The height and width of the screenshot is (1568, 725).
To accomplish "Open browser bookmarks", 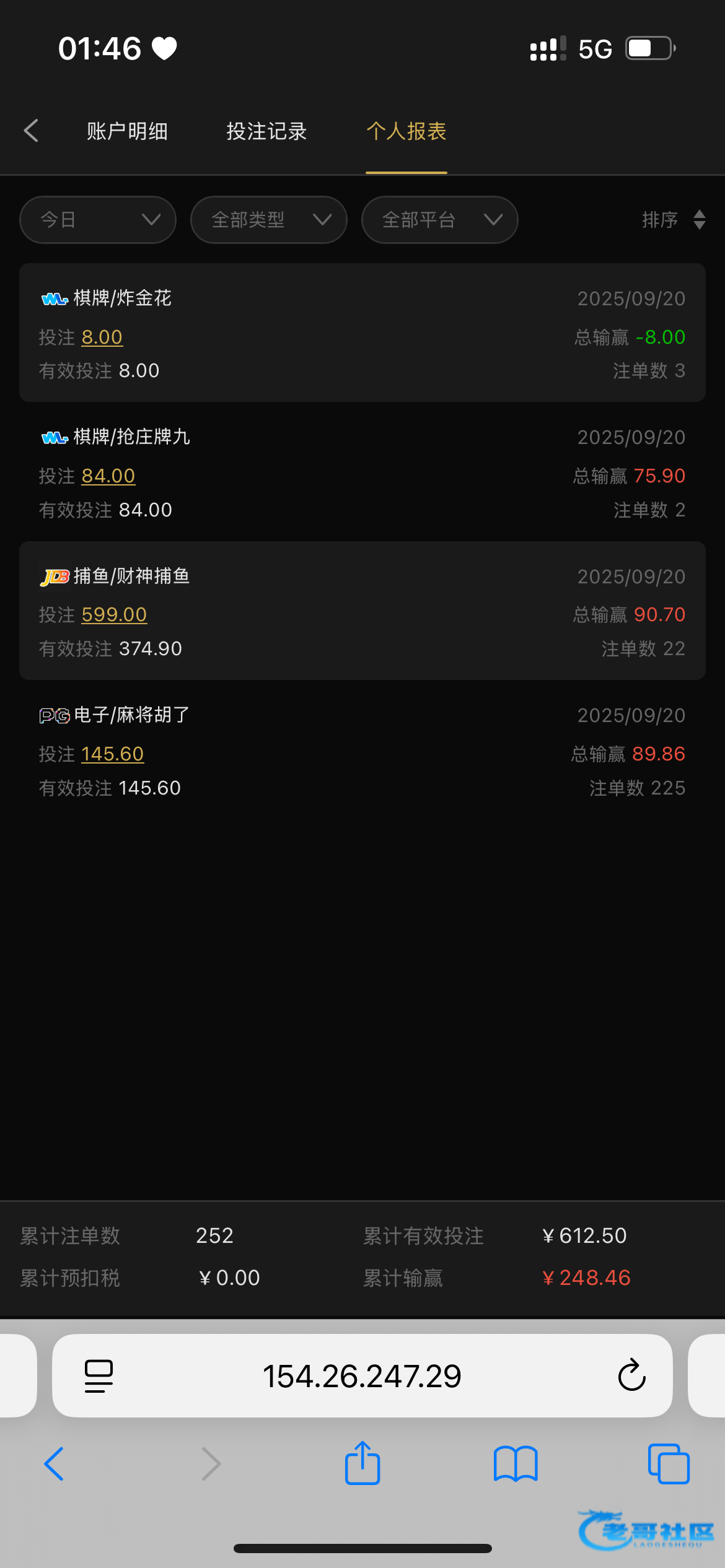I will pyautogui.click(x=516, y=1464).
